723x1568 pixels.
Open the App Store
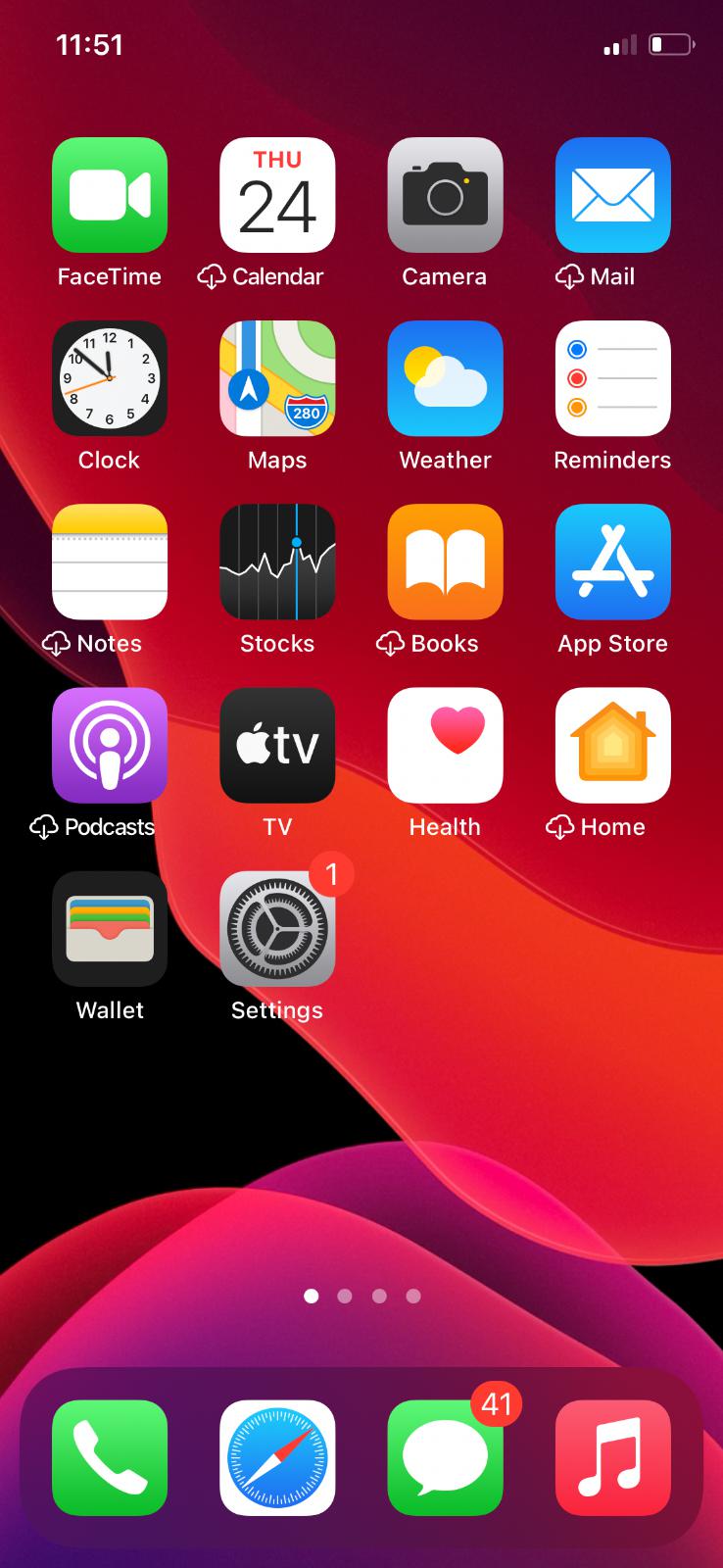612,562
